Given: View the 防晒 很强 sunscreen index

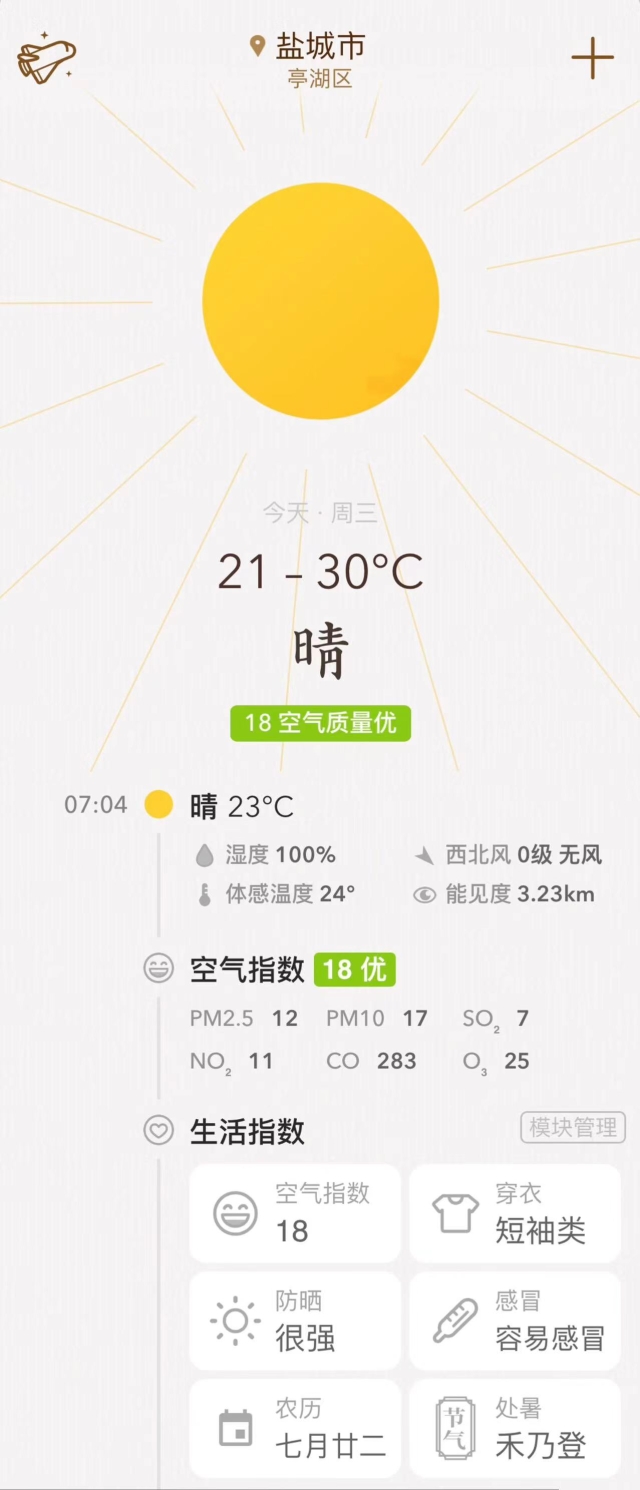Looking at the screenshot, I should [x=295, y=1320].
